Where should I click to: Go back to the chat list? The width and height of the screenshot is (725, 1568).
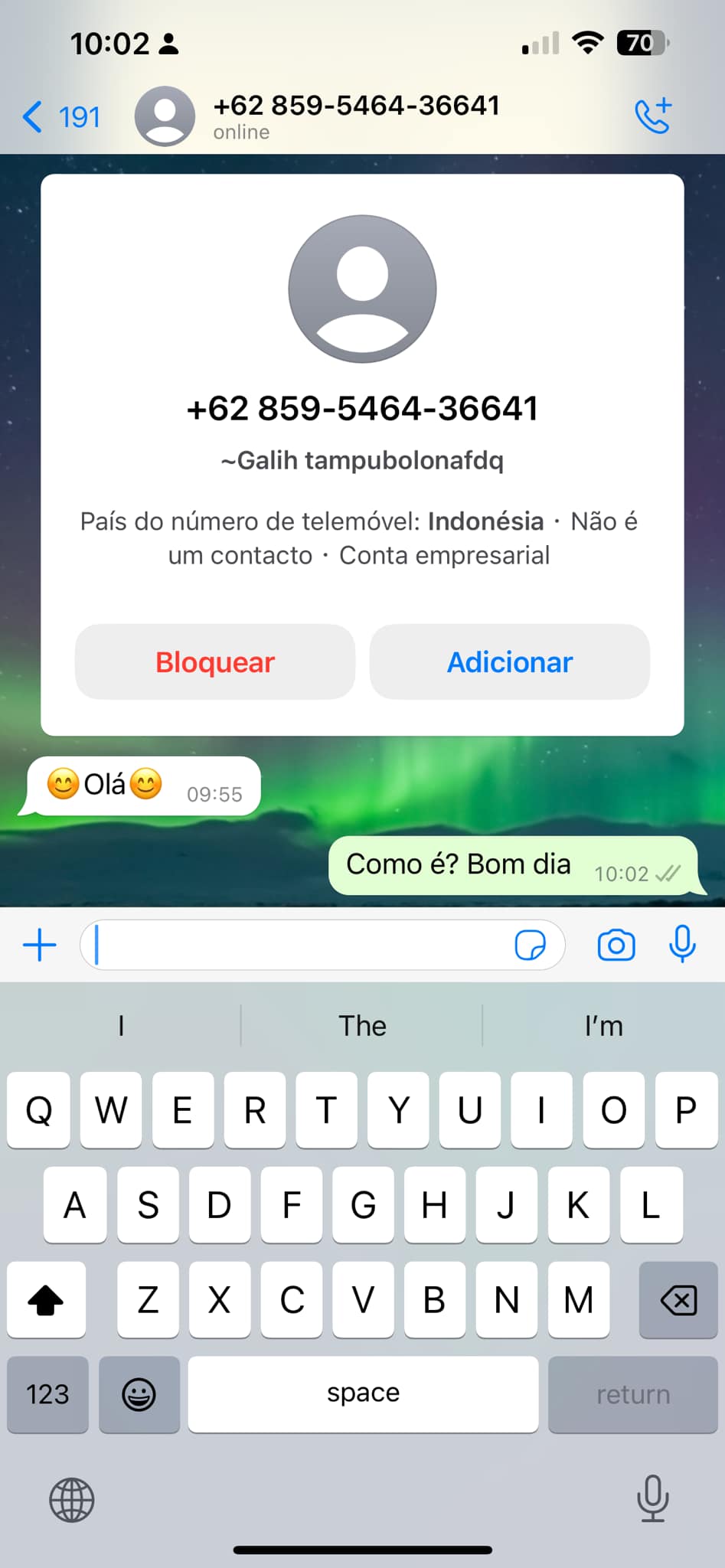[x=61, y=117]
